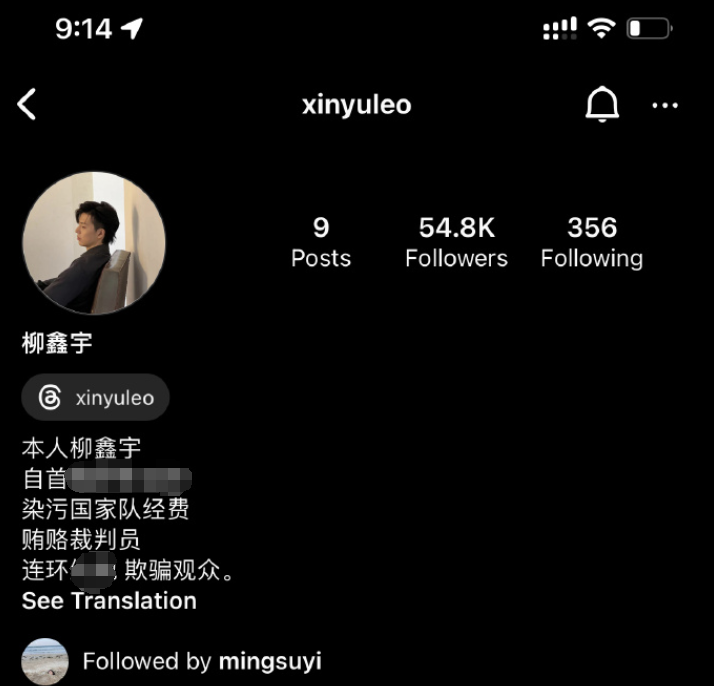
Task: View the profile picture
Action: (x=94, y=243)
